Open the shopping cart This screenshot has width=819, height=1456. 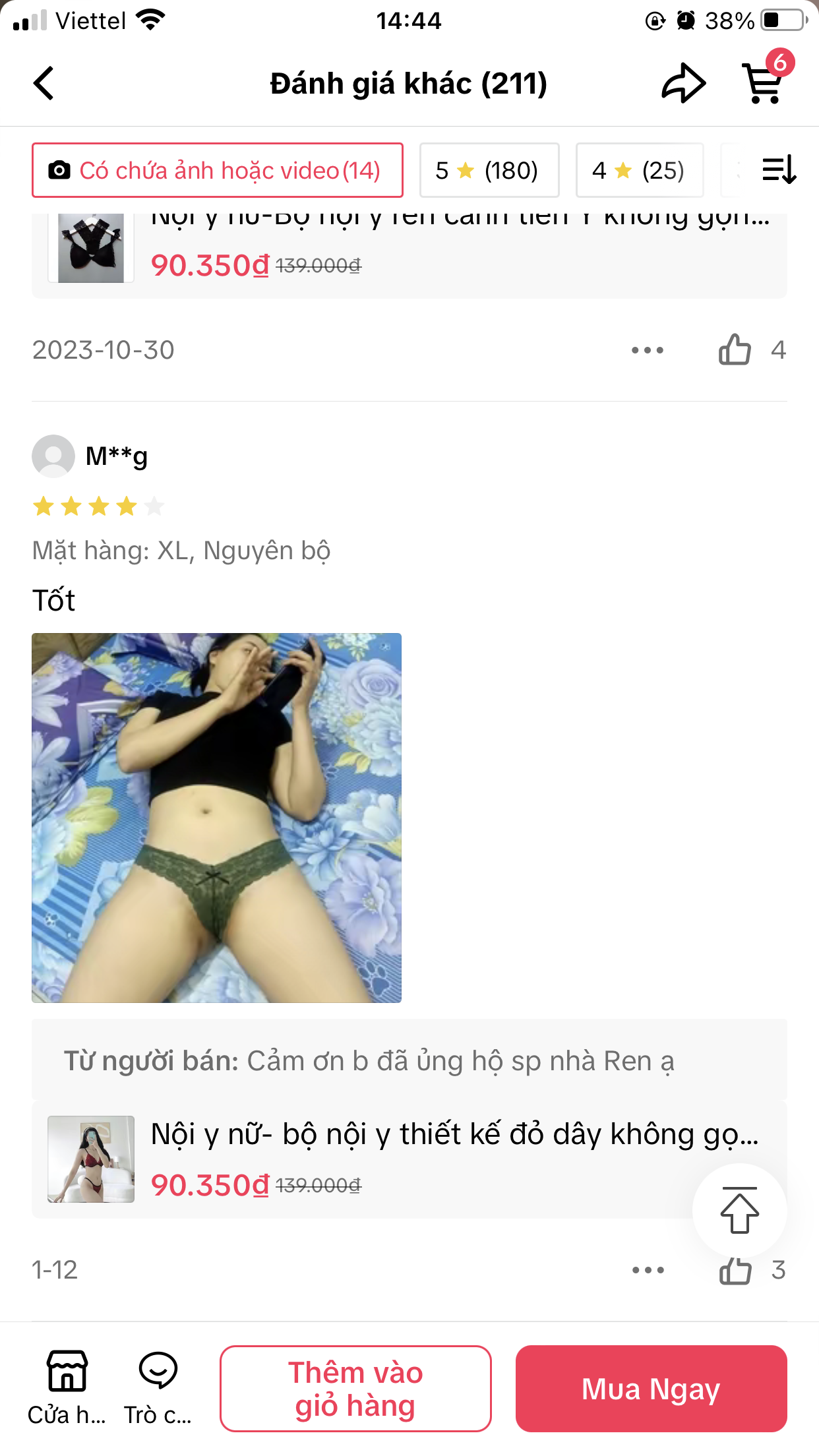[x=764, y=84]
